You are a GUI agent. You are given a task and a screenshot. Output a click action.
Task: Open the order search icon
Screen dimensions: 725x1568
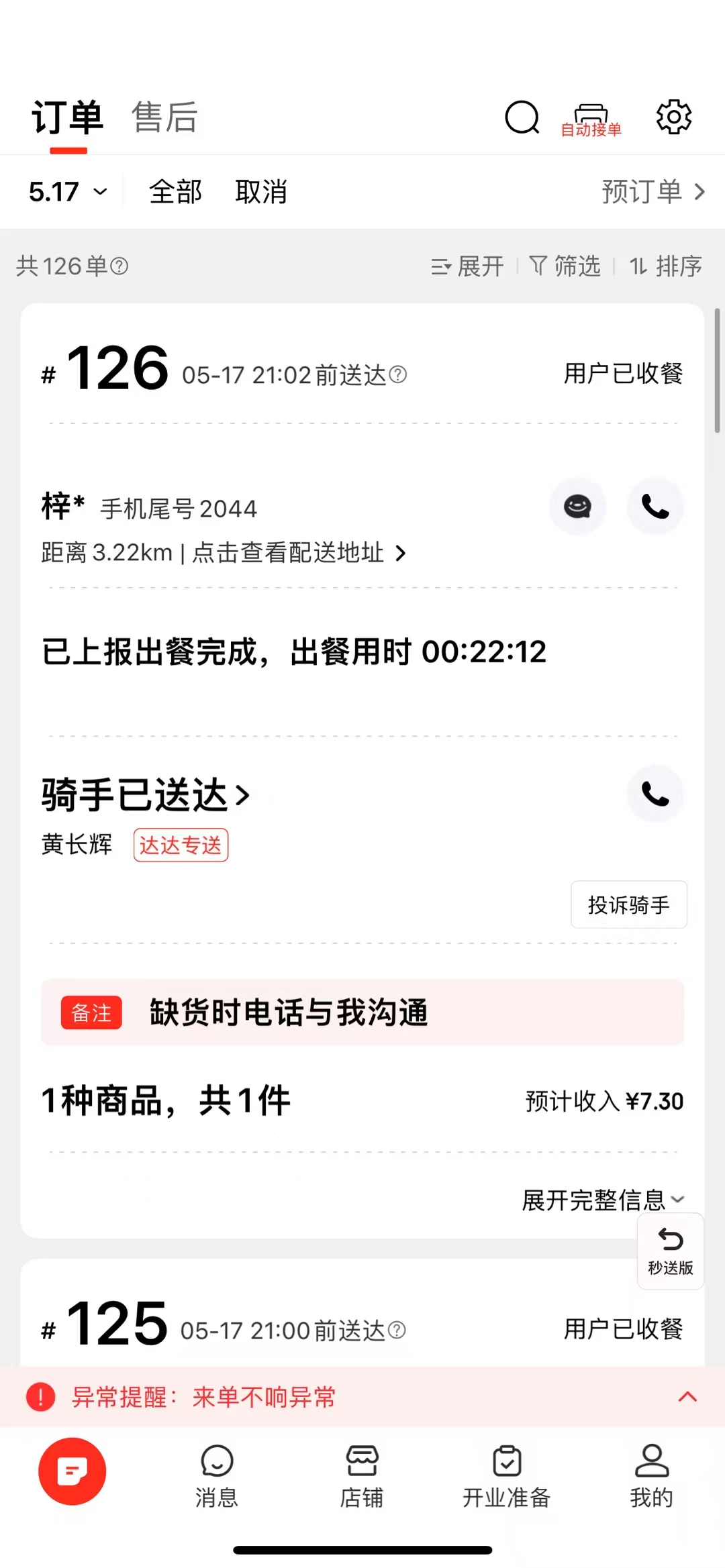tap(522, 118)
